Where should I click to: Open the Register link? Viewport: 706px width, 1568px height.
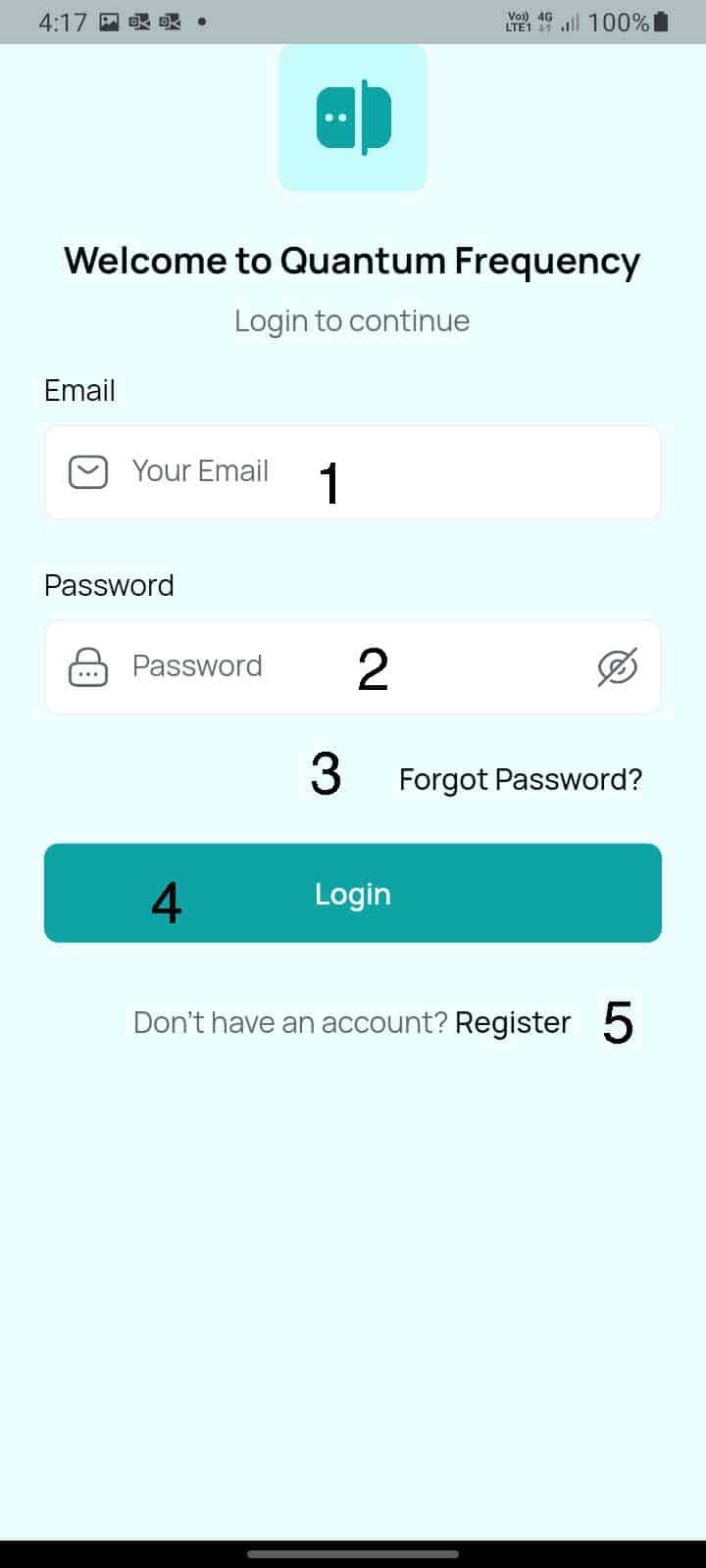[x=513, y=1023]
